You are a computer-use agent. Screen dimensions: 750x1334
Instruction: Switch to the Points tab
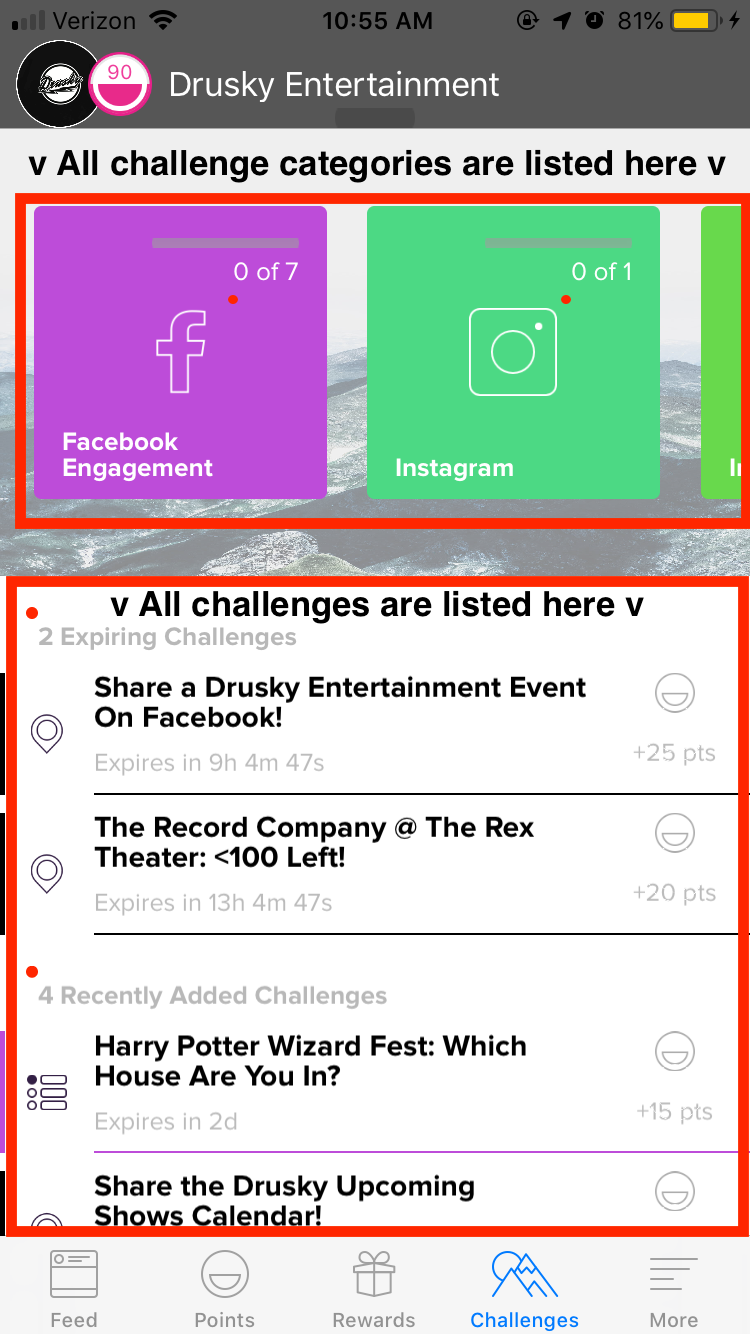pos(224,1288)
